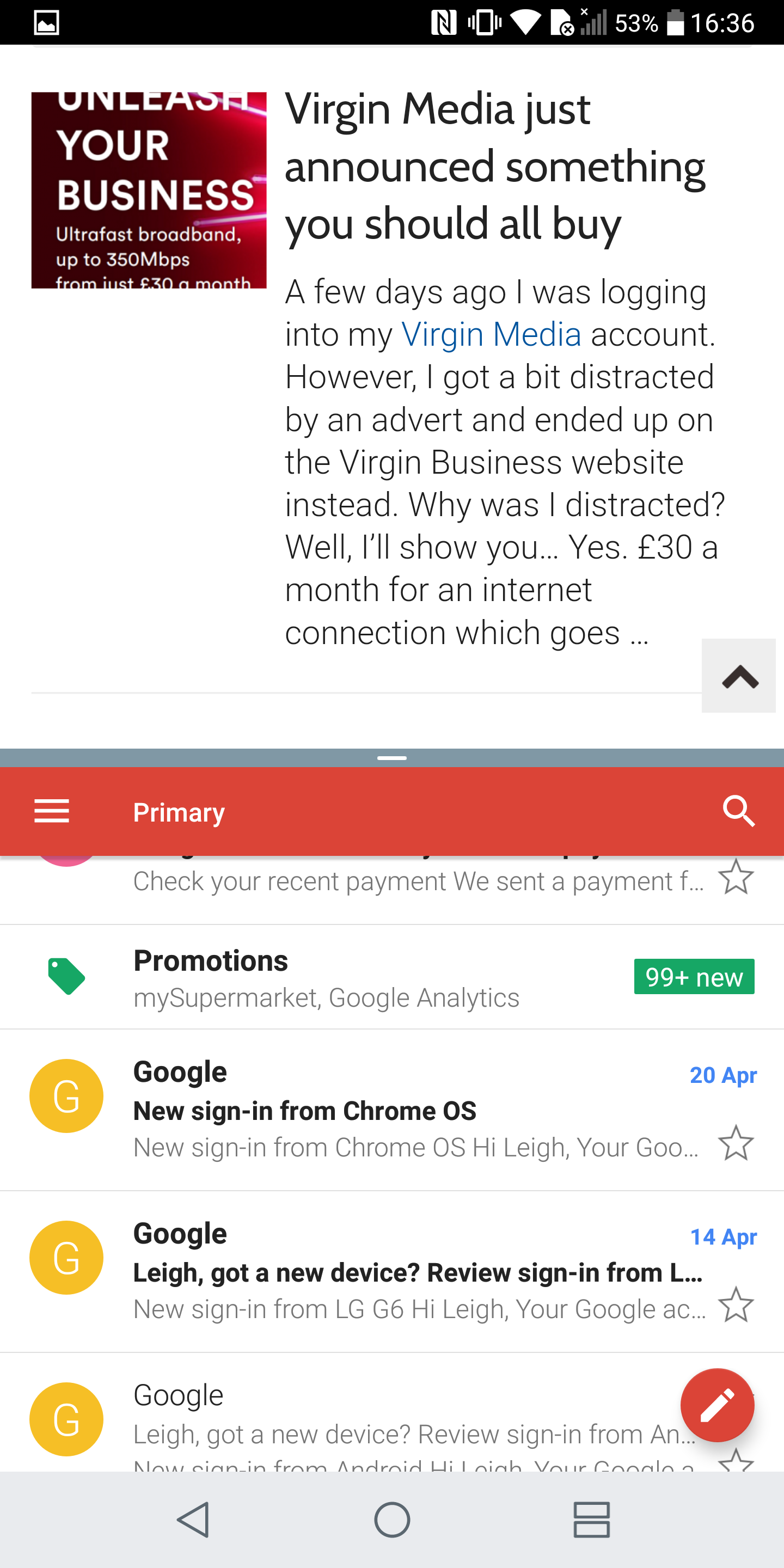
Task: Open the Promotions category
Action: point(392,977)
